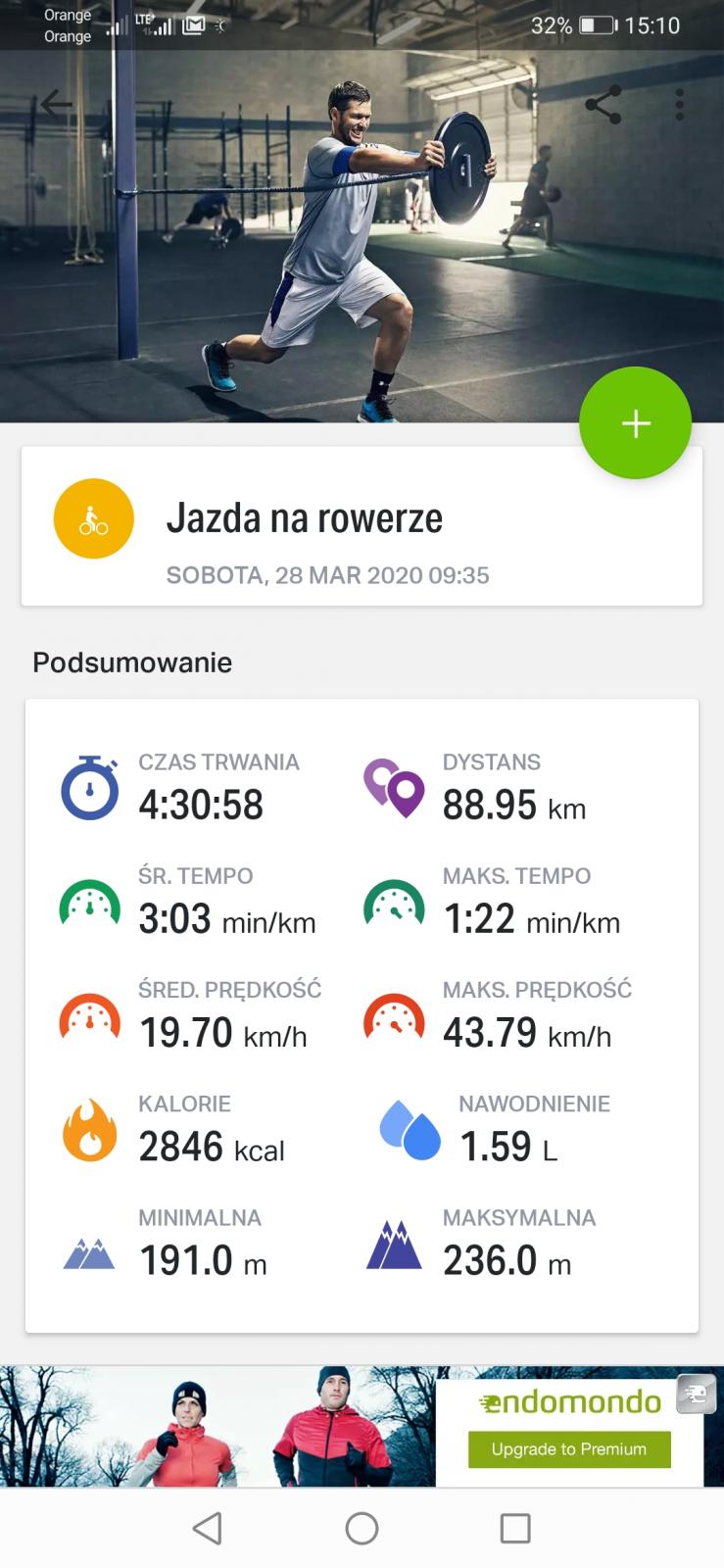Viewport: 724px width, 1568px height.
Task: Open the Jazda na rowerze workout card
Action: pyautogui.click(x=362, y=526)
